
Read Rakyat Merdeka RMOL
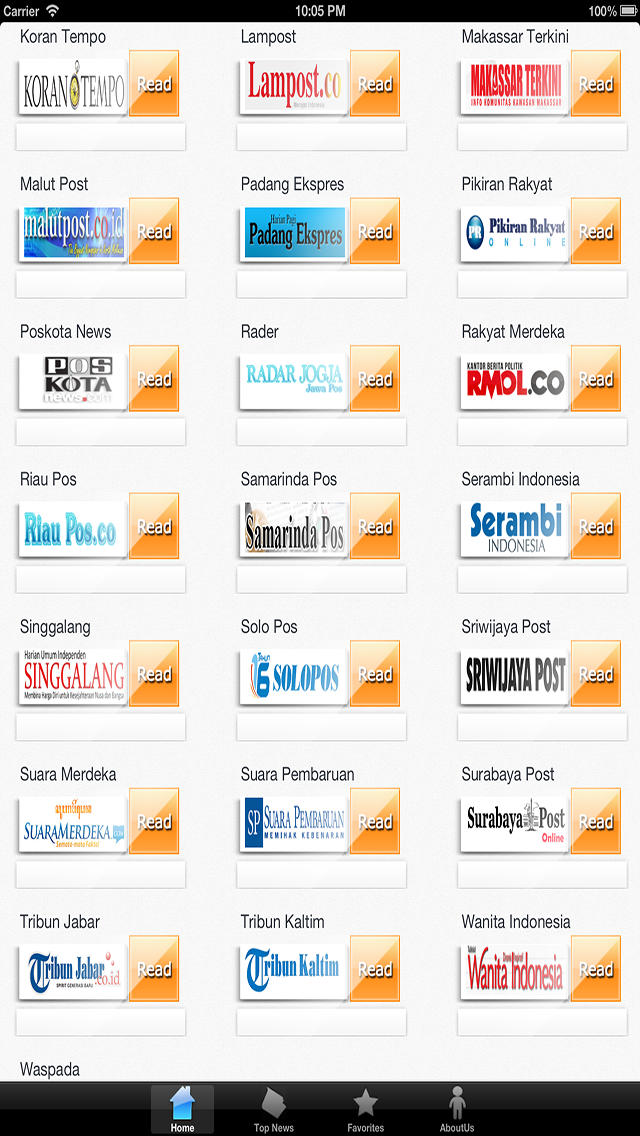(595, 380)
